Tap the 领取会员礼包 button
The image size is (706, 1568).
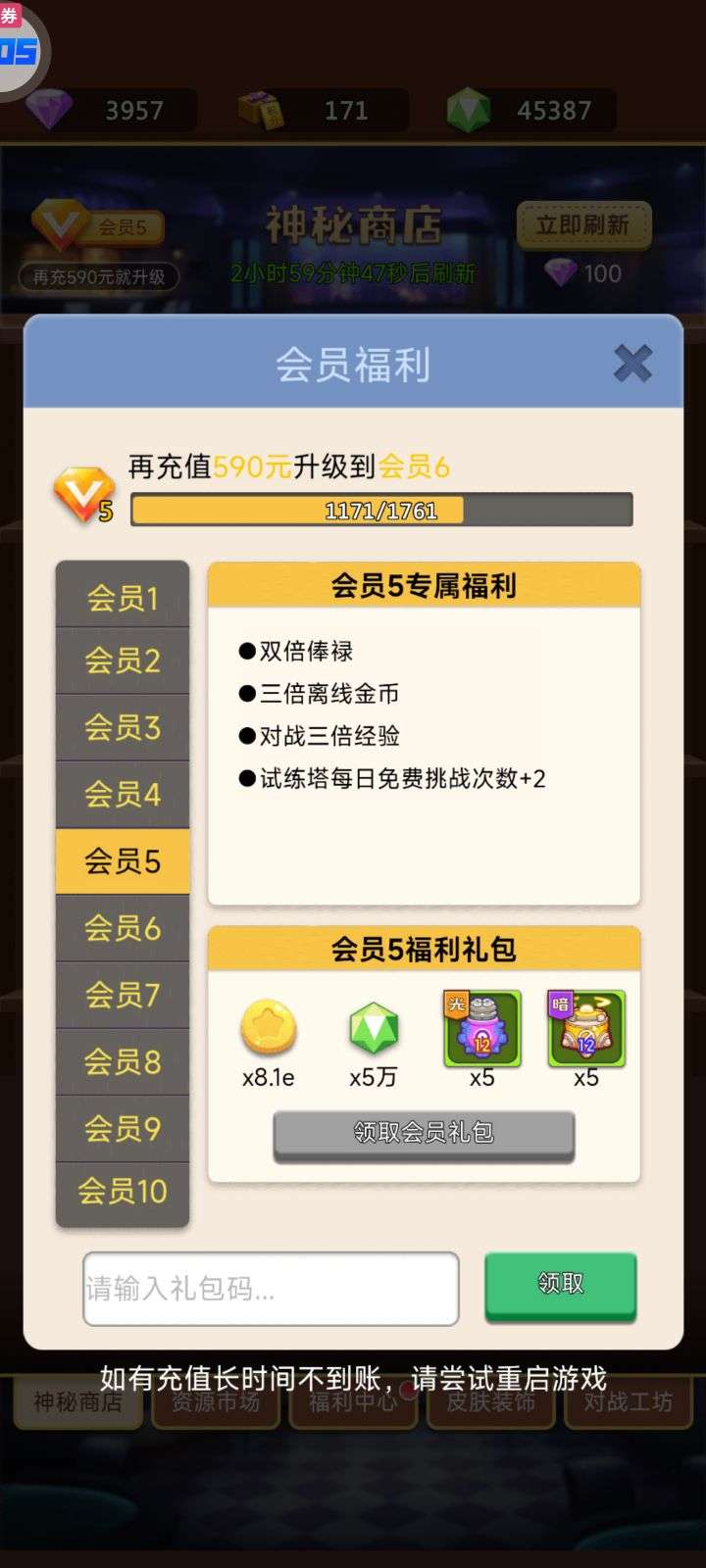(x=424, y=1134)
